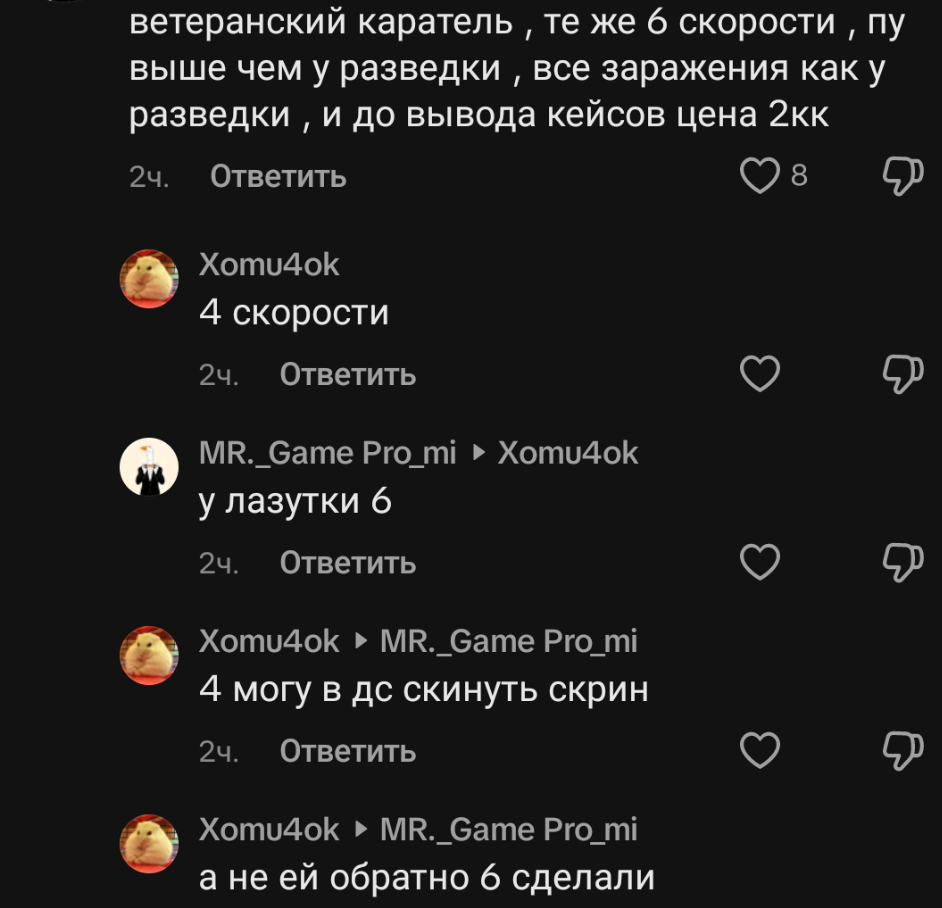Screen dimensions: 942x908
Task: Like the comment '4 скорости'
Action: [x=759, y=375]
